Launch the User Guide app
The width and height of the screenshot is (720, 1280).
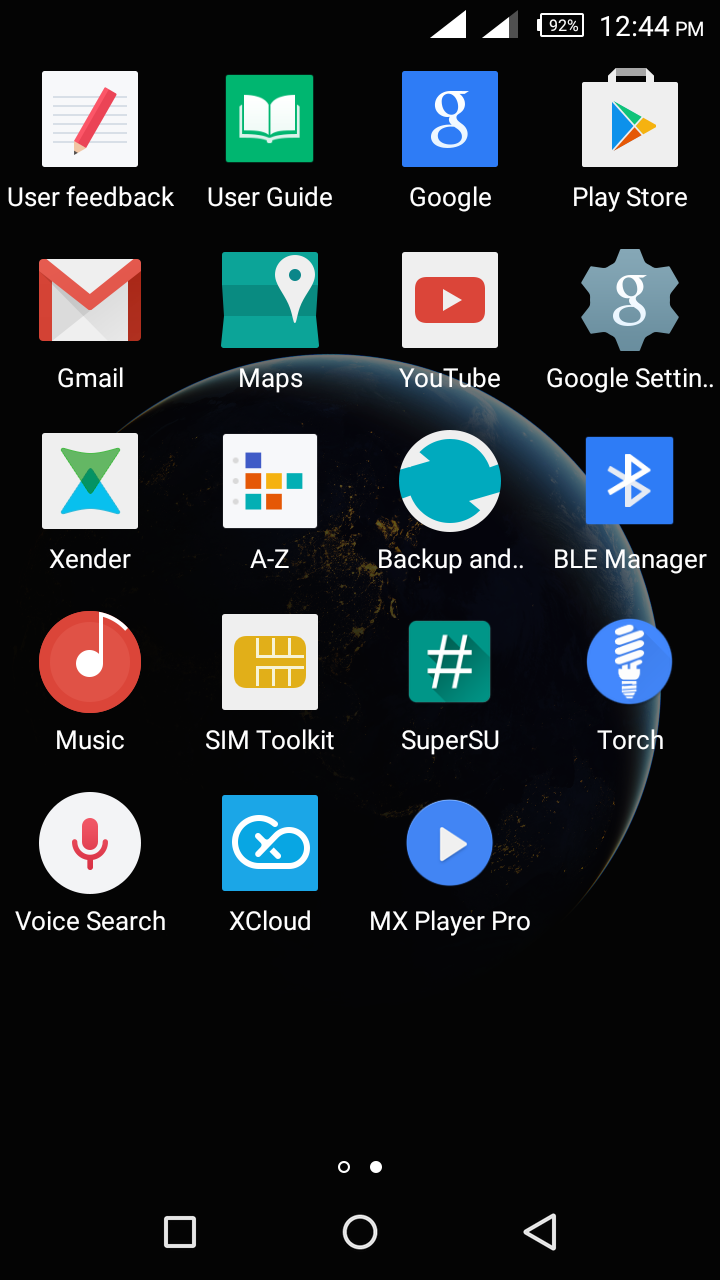pyautogui.click(x=270, y=120)
